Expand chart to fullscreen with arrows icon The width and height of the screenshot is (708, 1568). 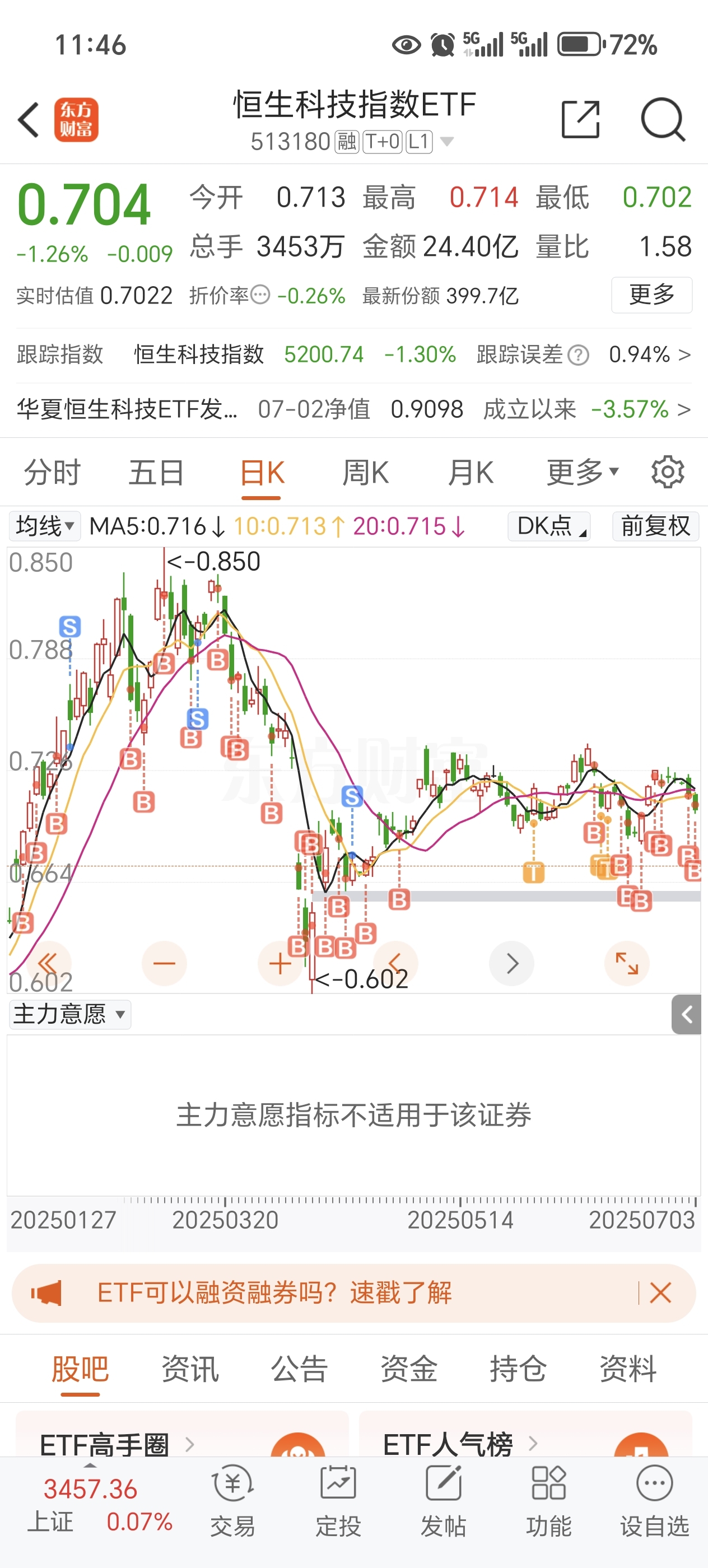(x=626, y=963)
